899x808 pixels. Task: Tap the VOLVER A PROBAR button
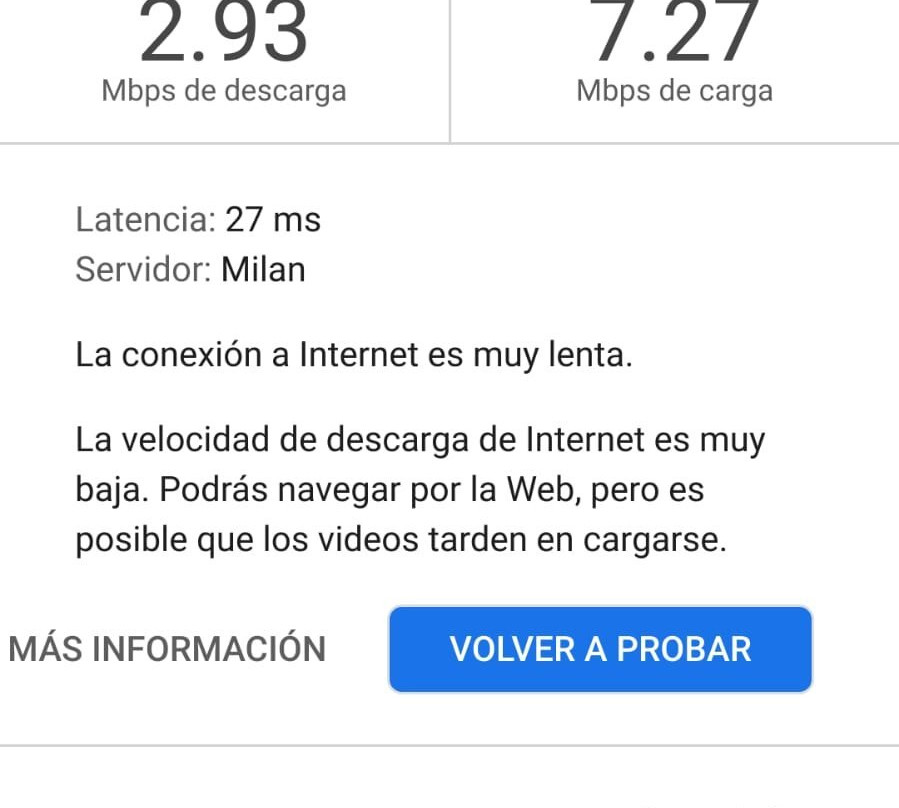point(600,649)
